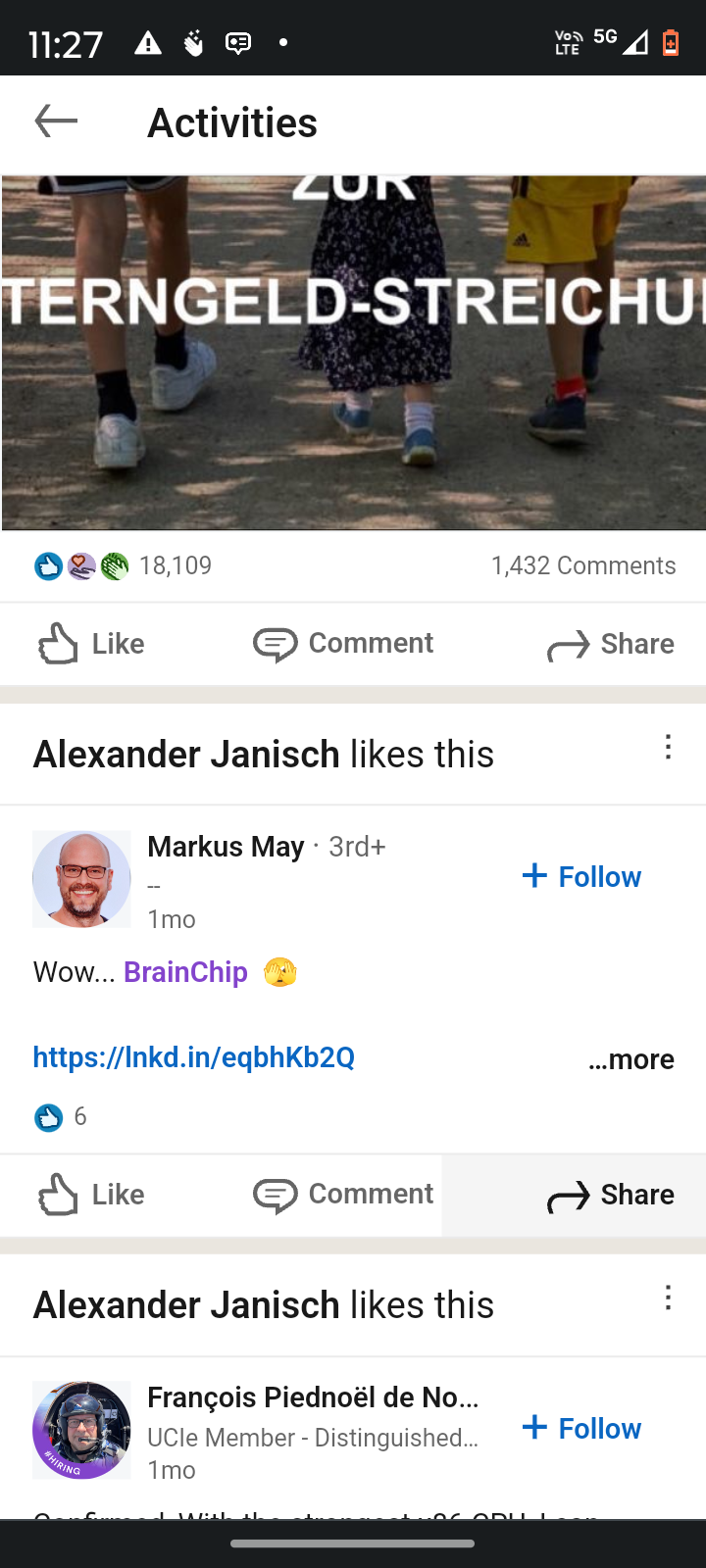
Task: Open overflow menu above François Piednoël's post
Action: click(668, 1298)
